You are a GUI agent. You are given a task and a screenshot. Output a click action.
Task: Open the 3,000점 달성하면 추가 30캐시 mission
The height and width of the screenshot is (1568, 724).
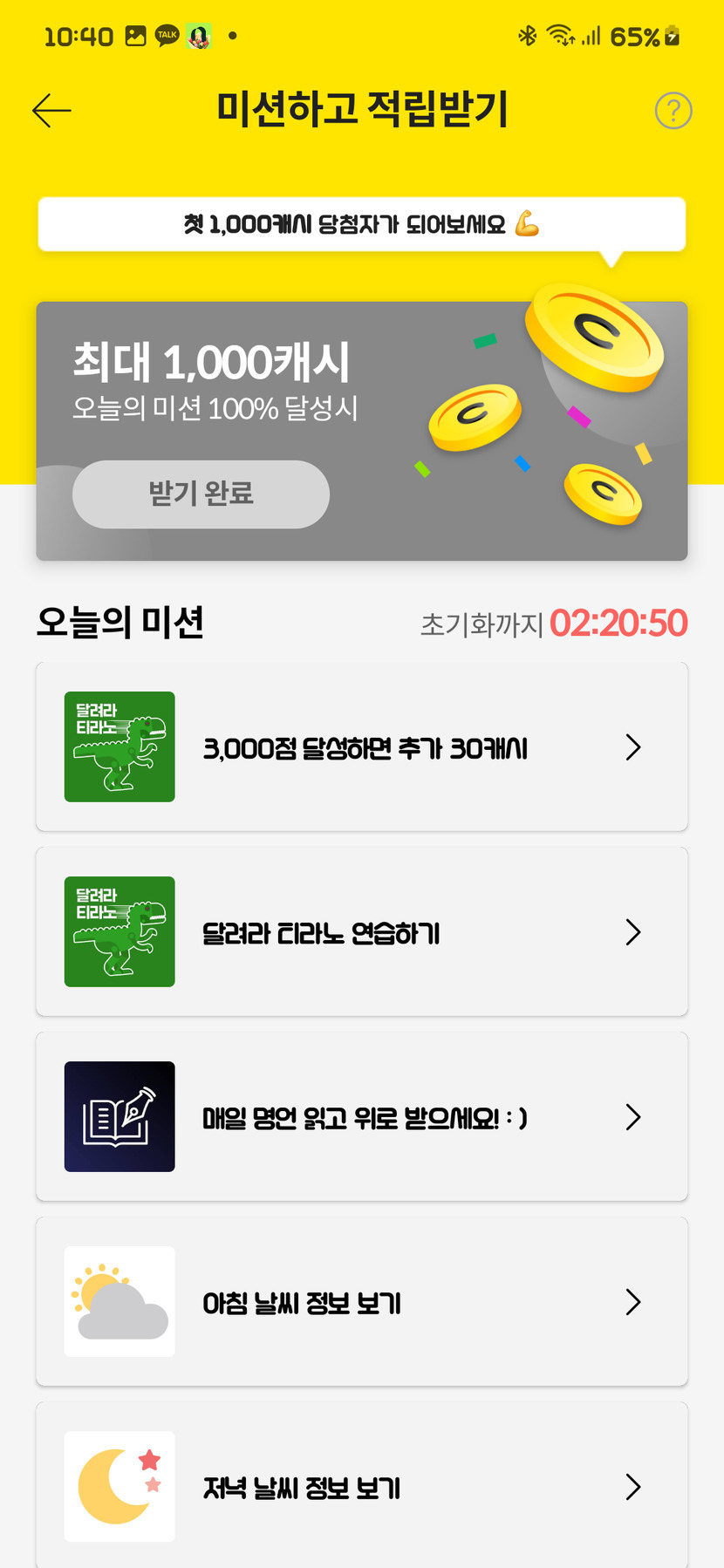(362, 747)
